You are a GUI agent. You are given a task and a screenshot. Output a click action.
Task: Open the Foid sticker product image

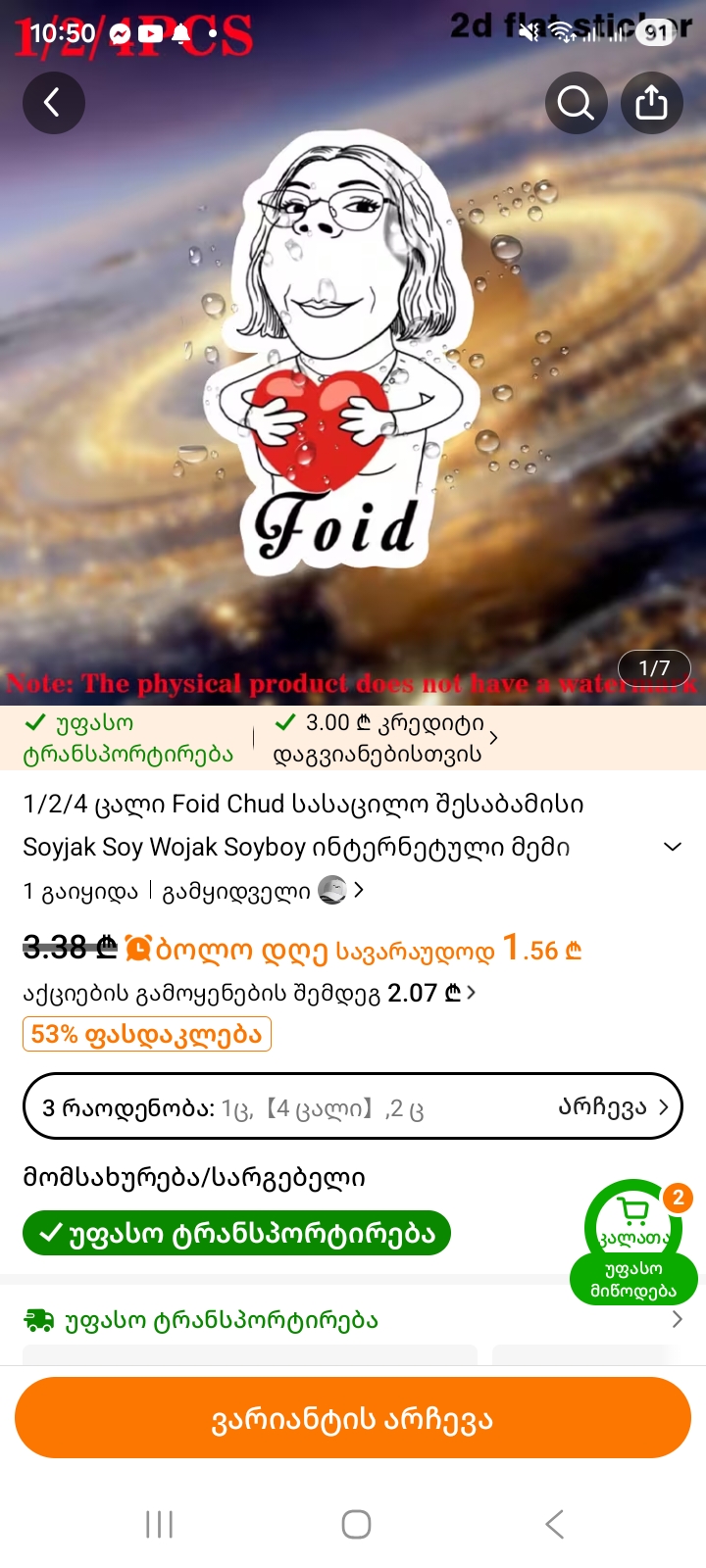353,353
